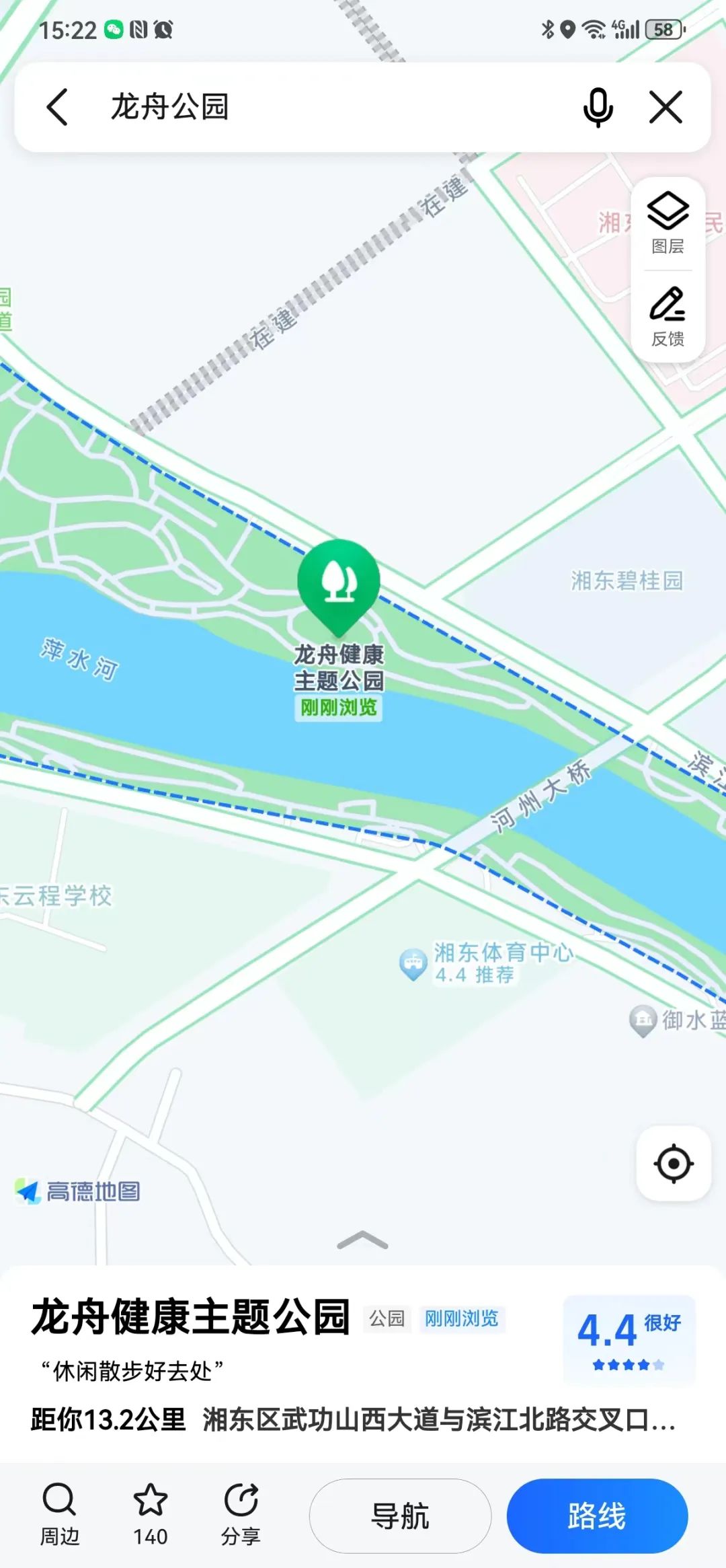The height and width of the screenshot is (1568, 726).
Task: View 路线 route to the park
Action: 597,1516
